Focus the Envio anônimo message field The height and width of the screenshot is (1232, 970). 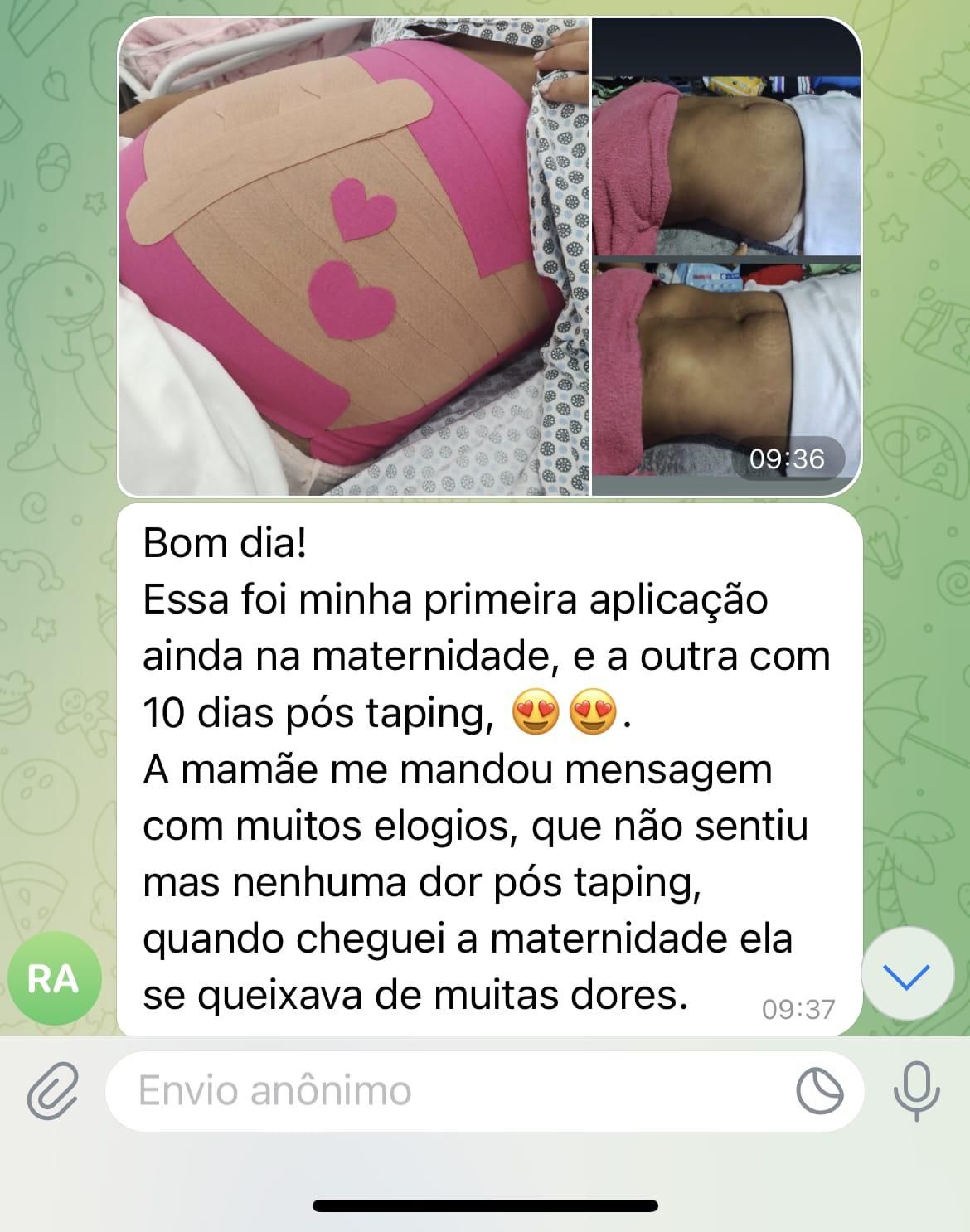(x=448, y=1090)
